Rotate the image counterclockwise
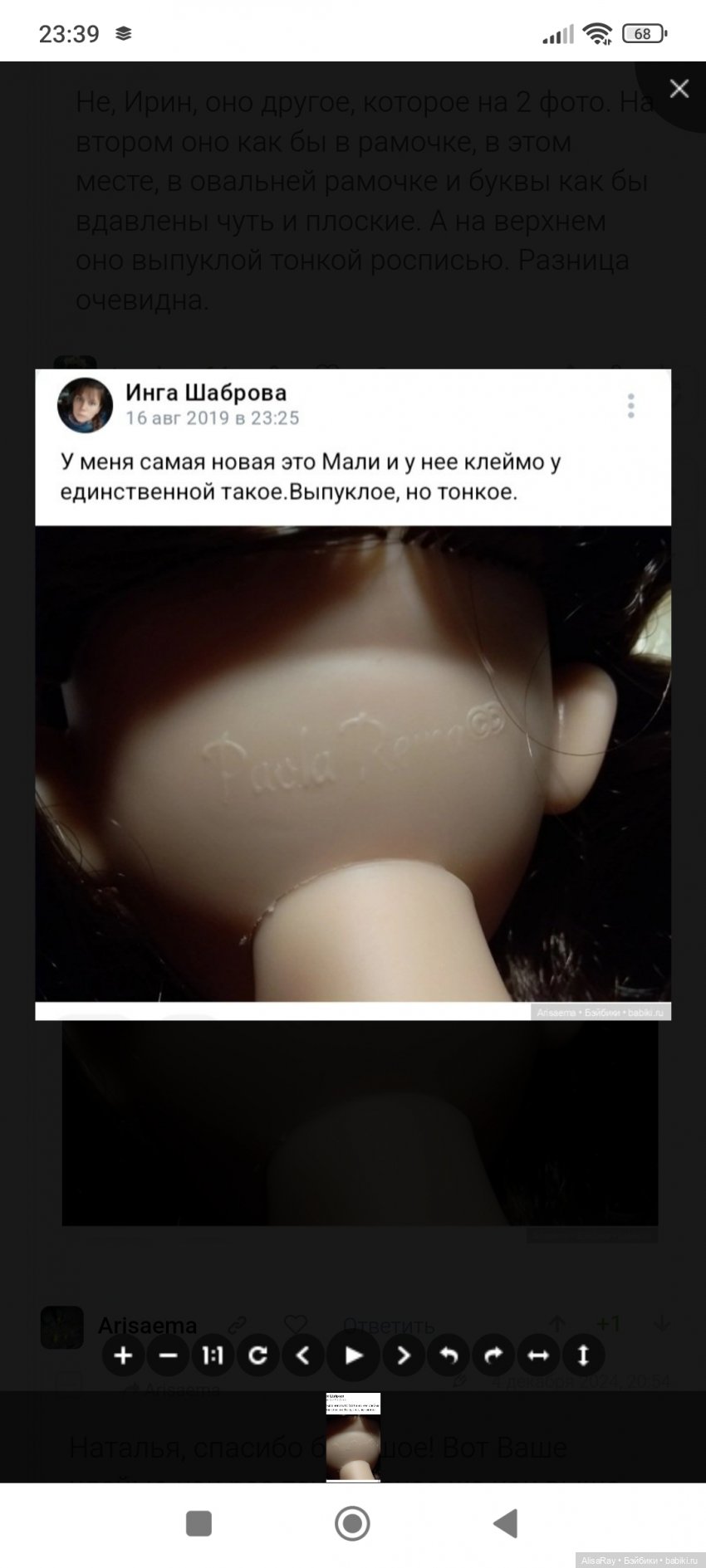The width and height of the screenshot is (706, 1568). click(449, 1356)
